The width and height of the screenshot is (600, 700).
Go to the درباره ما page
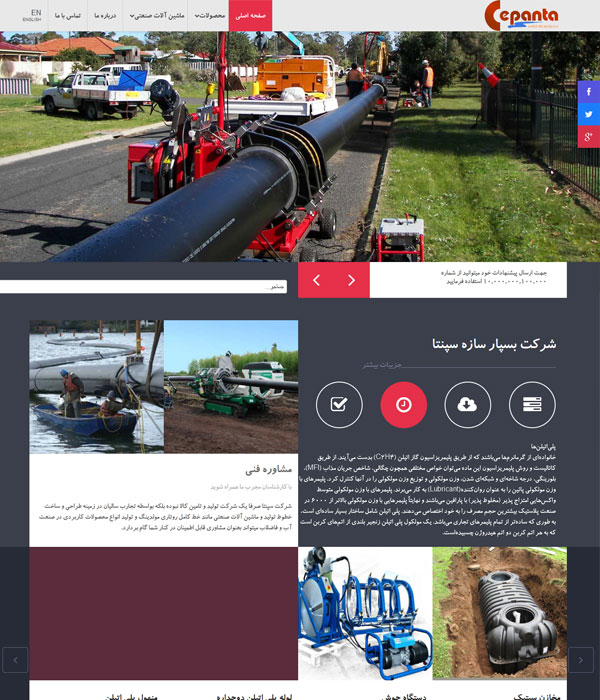[106, 16]
